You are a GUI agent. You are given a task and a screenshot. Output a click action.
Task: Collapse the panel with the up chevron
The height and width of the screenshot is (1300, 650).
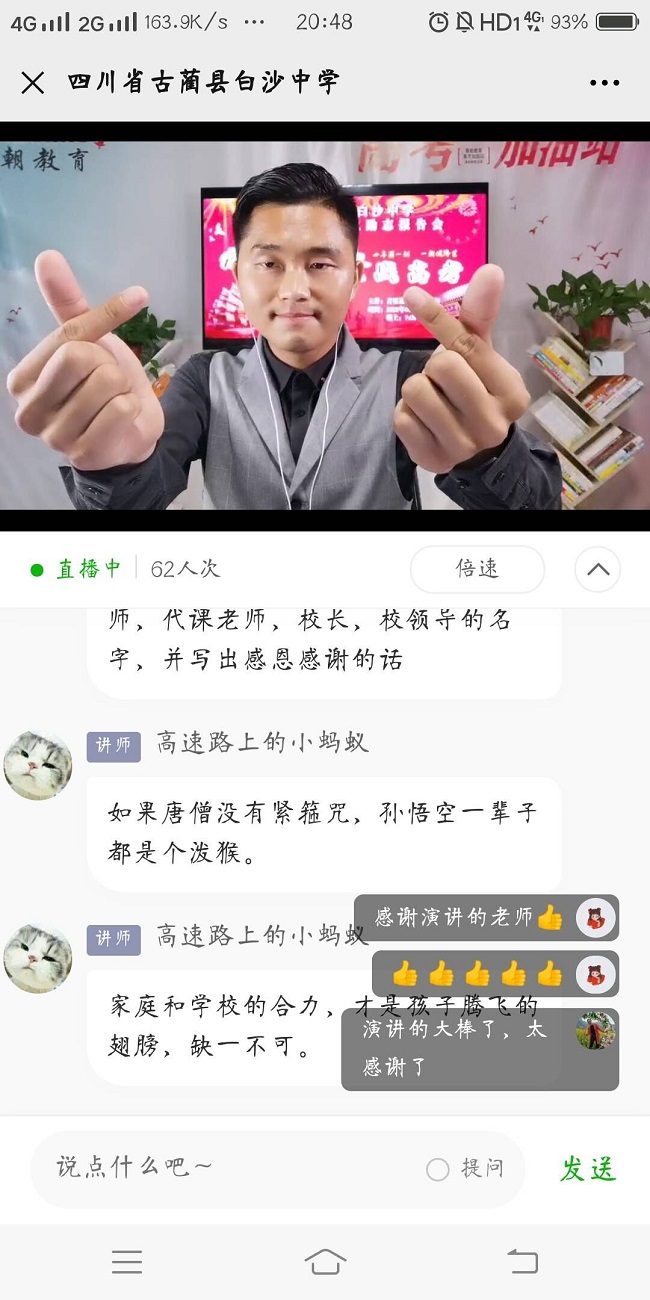coord(597,570)
